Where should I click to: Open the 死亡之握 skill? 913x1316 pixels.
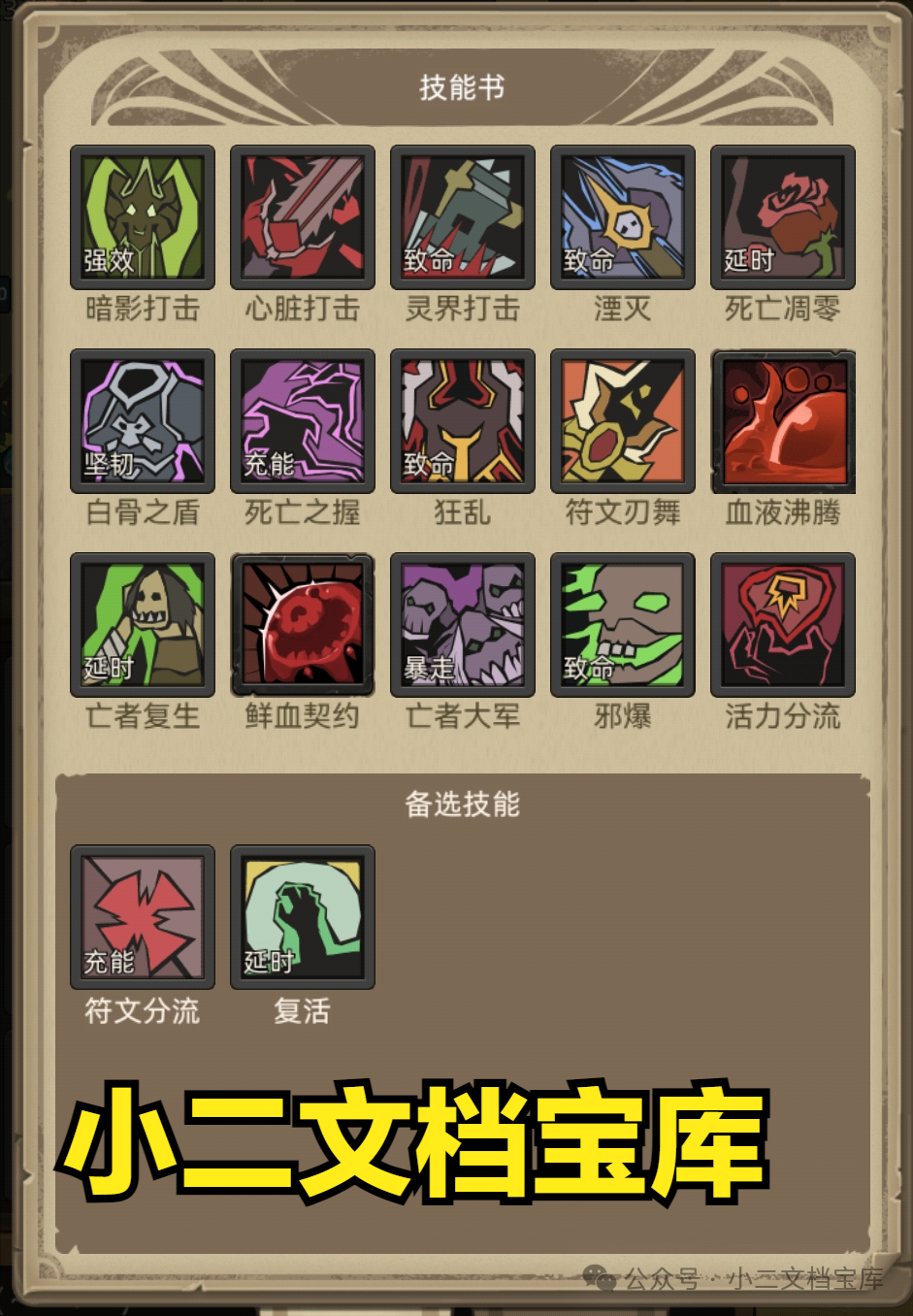pyautogui.click(x=303, y=421)
